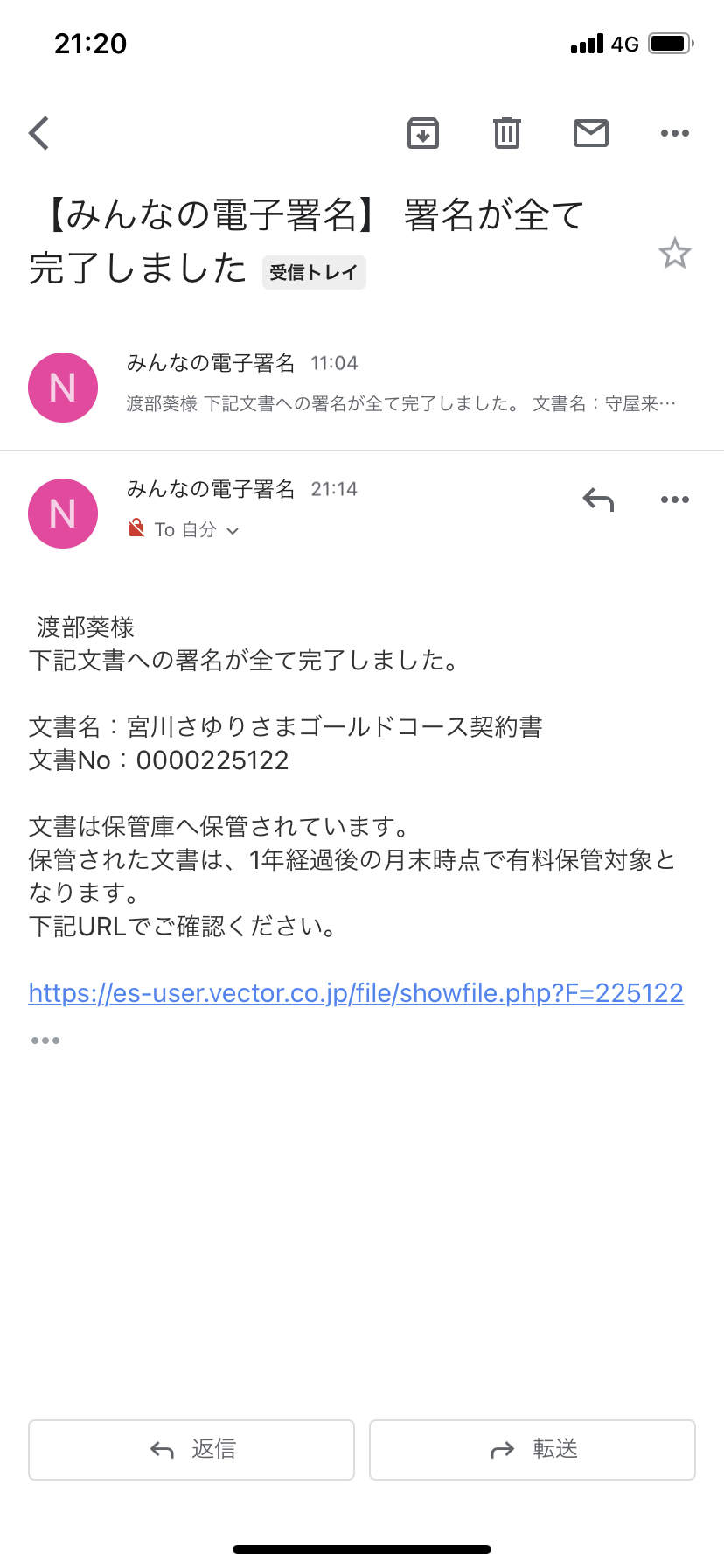Tap the 返信 reply button

tap(191, 1449)
